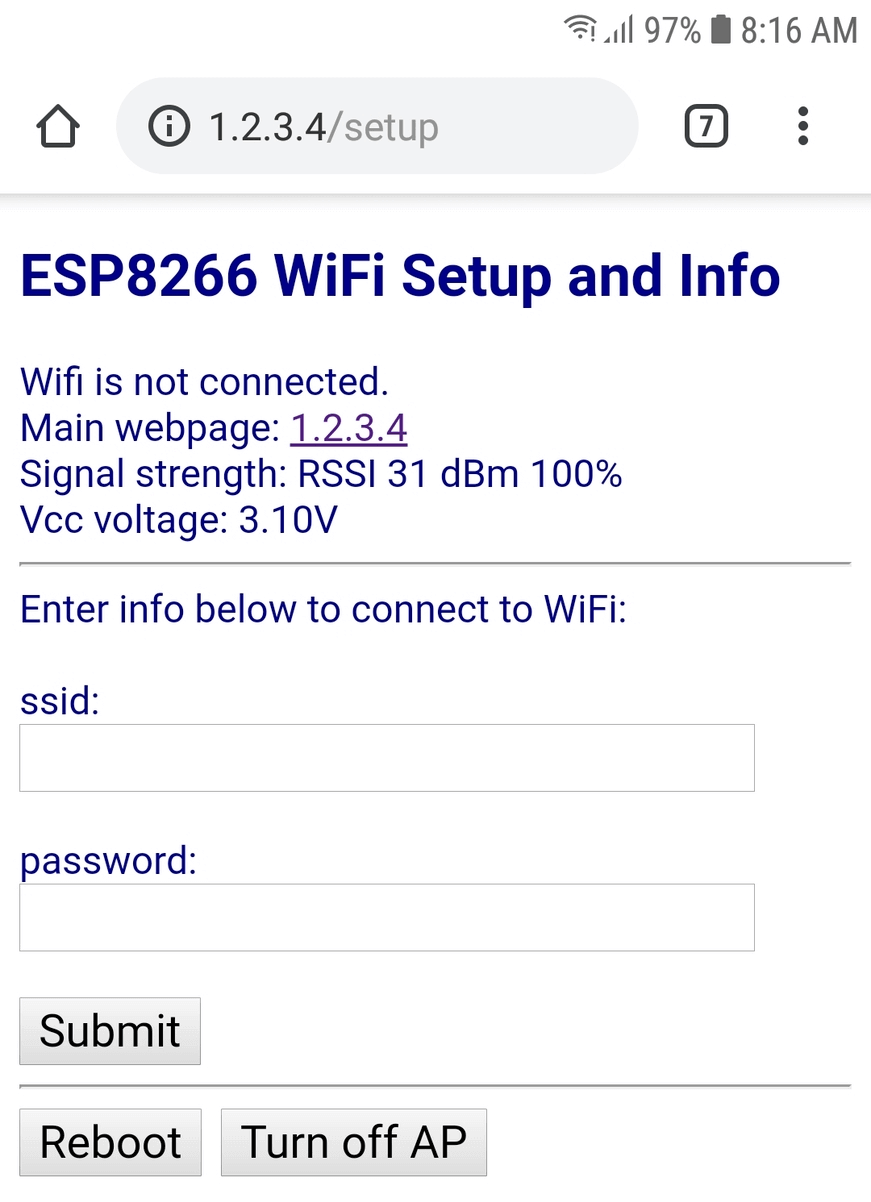Screen dimensions: 871x1202
Task: Select the ESP8266 WiFi Setup and Info heading
Action: 399,276
